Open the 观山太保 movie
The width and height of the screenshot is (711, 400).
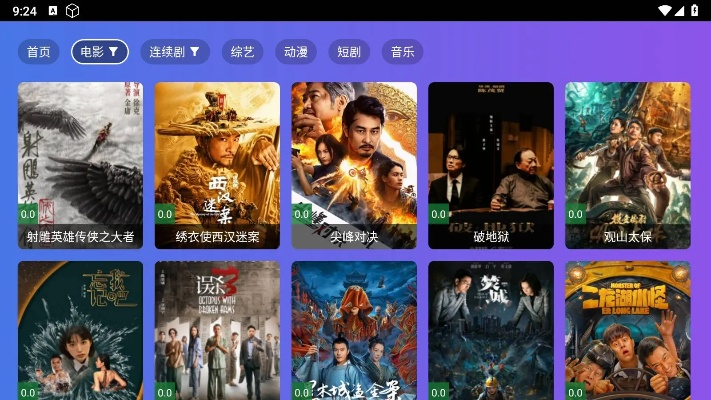pos(628,165)
